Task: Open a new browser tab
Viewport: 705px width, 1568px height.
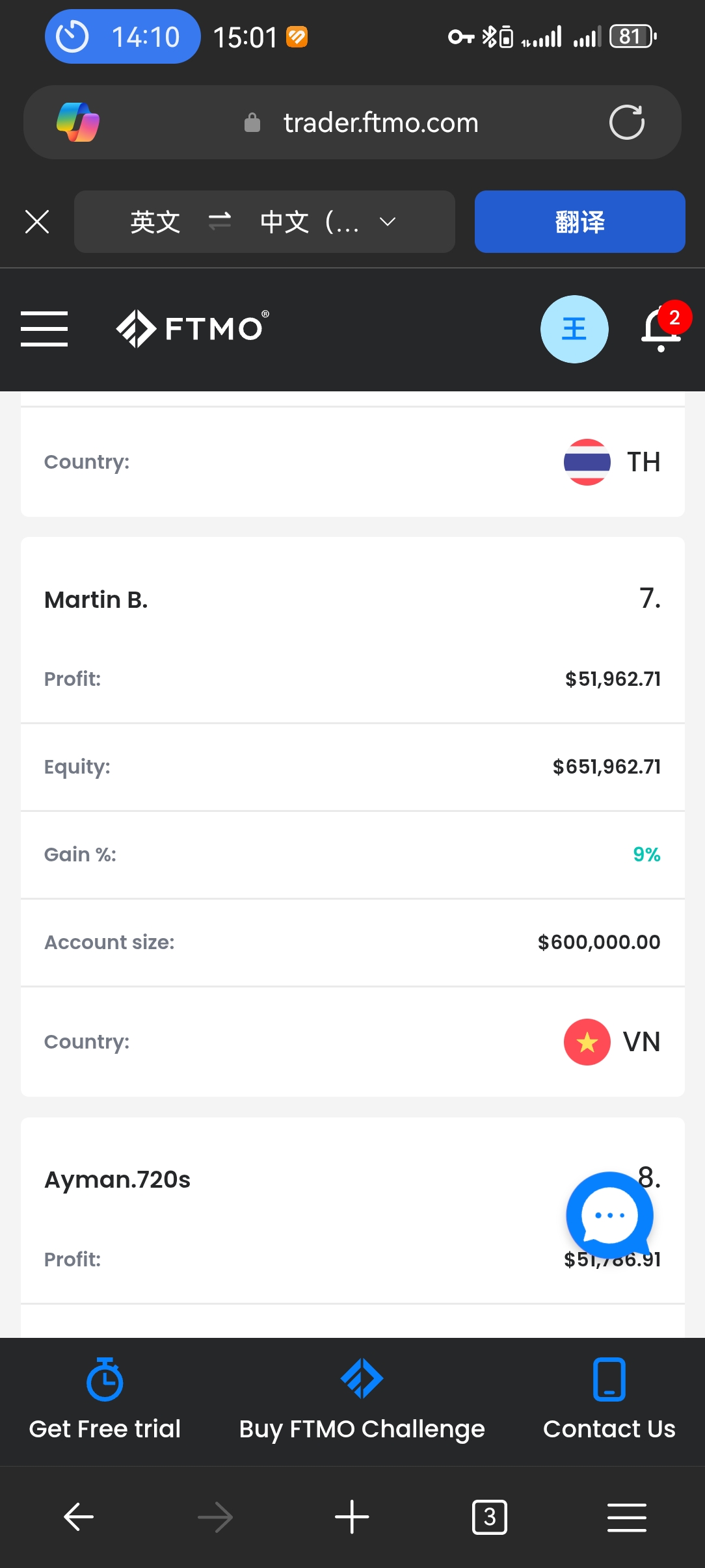Action: [x=352, y=1517]
